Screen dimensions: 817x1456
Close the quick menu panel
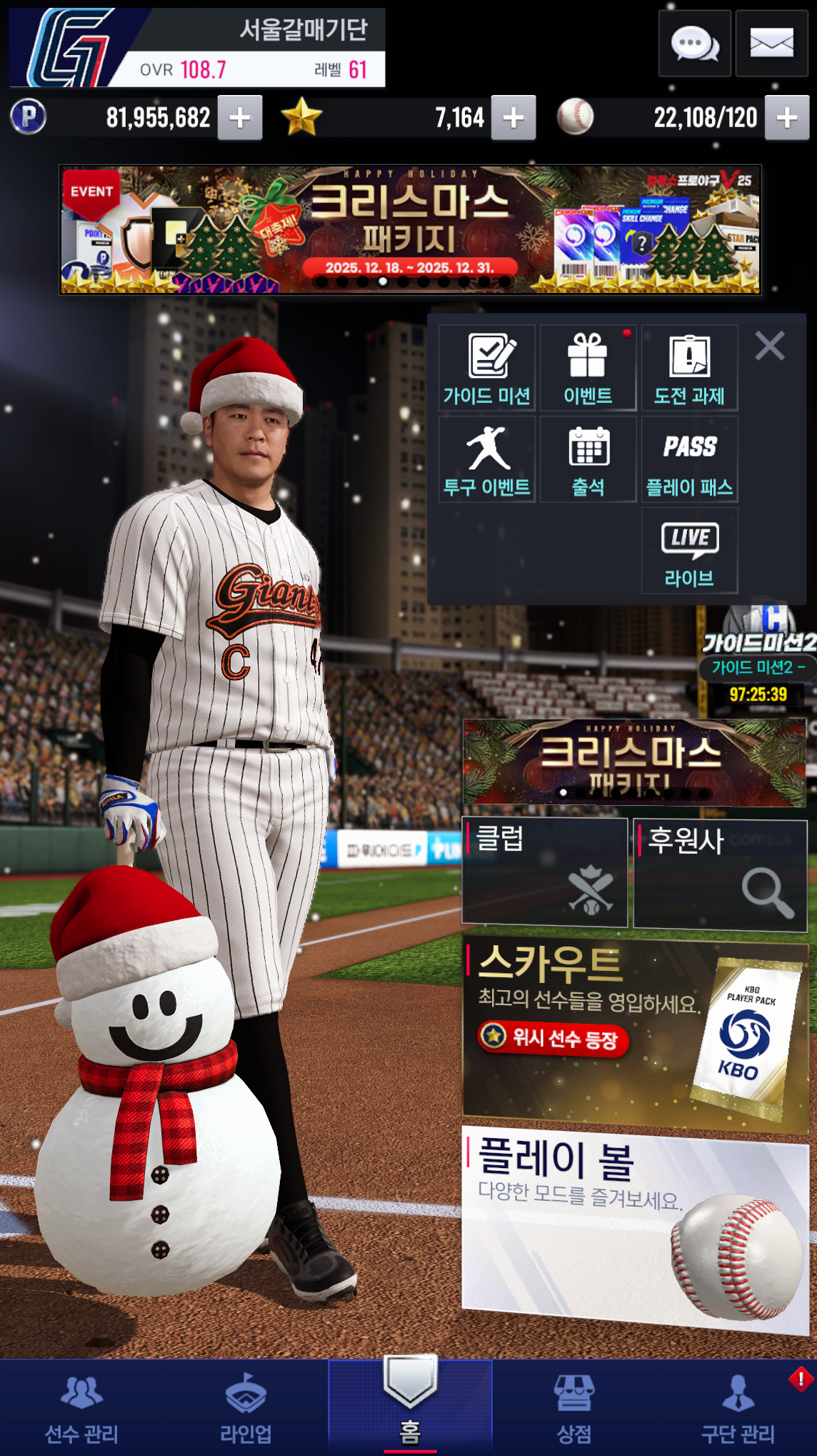pos(770,346)
